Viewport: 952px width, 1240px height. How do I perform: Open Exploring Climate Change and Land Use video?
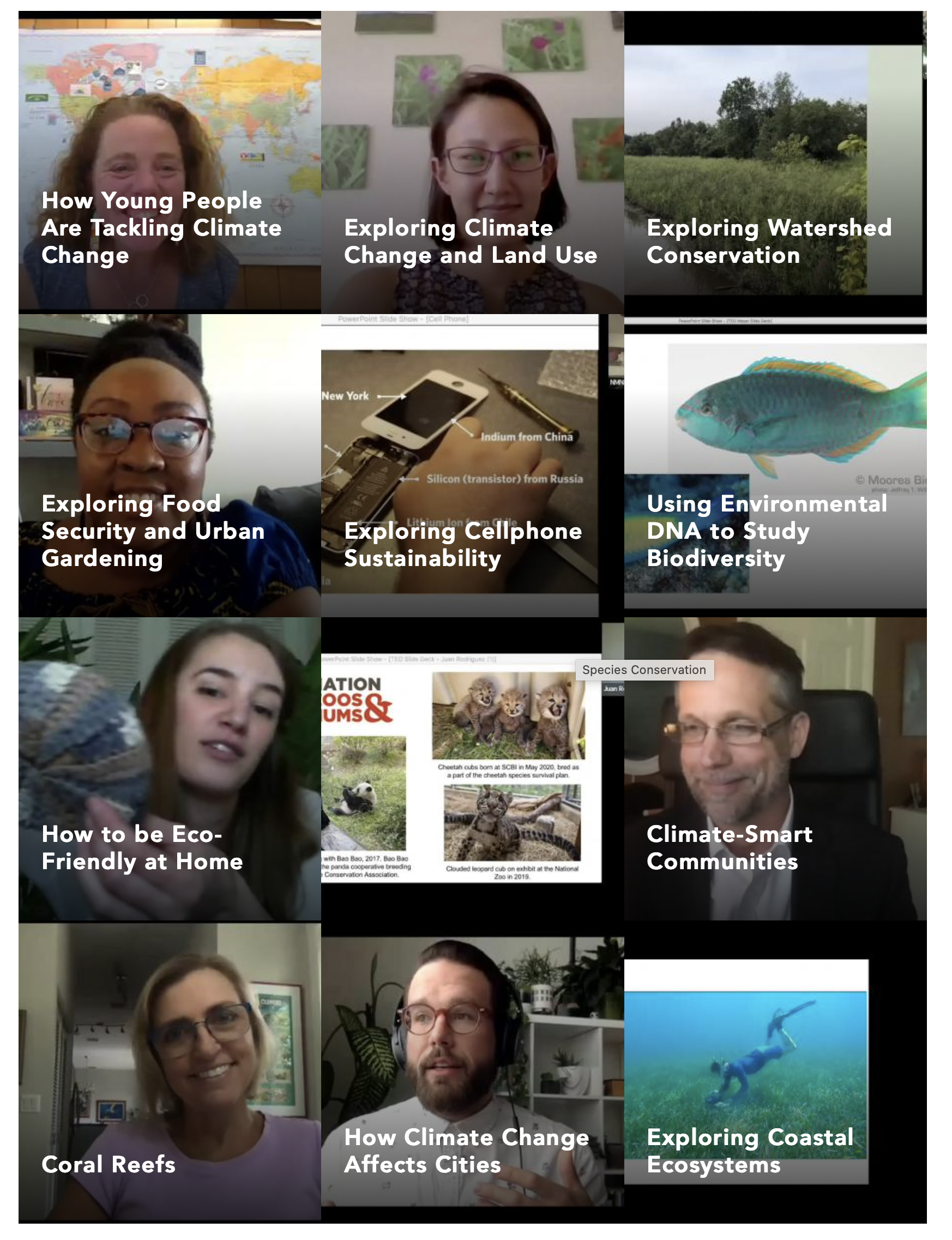coord(472,161)
